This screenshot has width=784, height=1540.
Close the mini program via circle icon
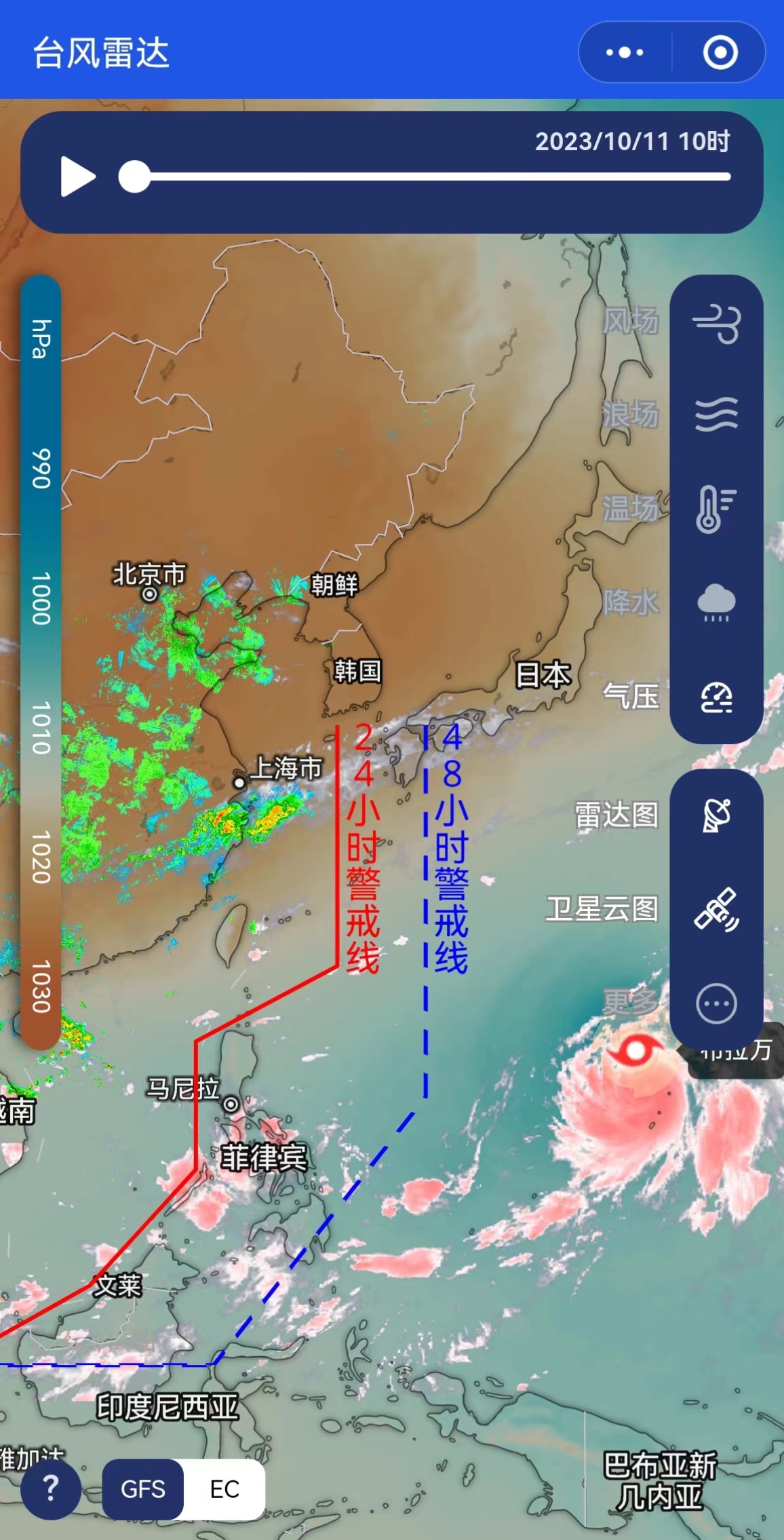point(720,52)
